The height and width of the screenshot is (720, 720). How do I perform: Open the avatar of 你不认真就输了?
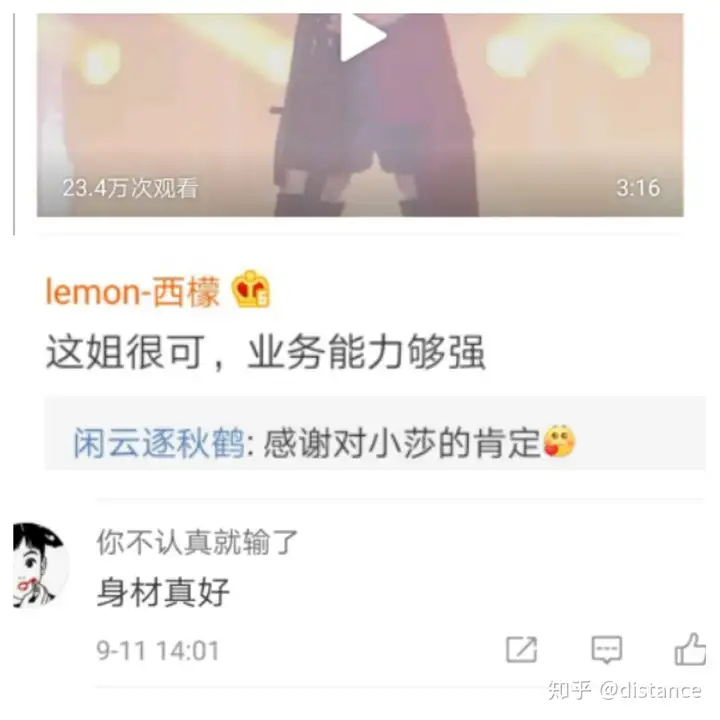point(40,564)
